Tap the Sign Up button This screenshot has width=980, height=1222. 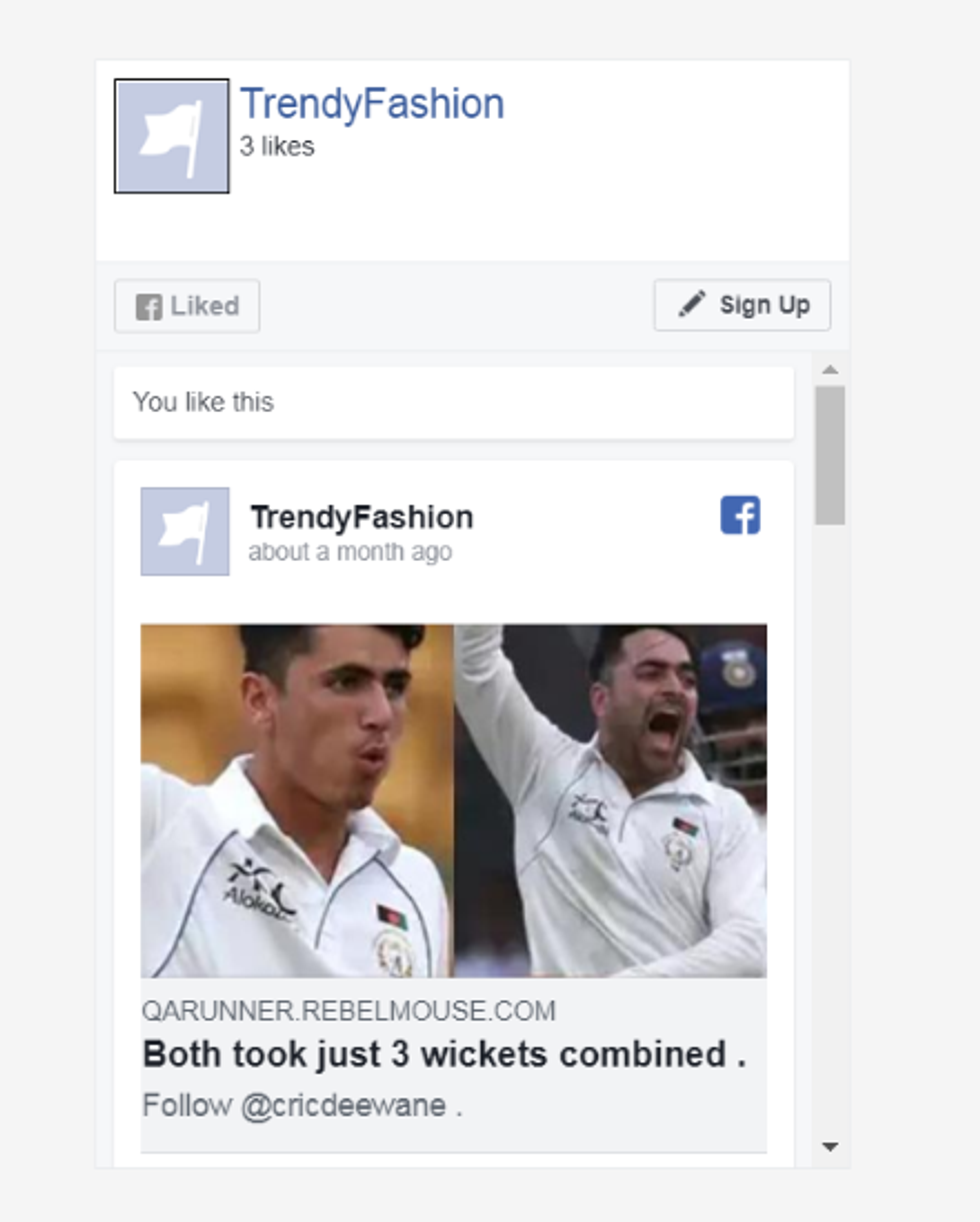pyautogui.click(x=742, y=305)
